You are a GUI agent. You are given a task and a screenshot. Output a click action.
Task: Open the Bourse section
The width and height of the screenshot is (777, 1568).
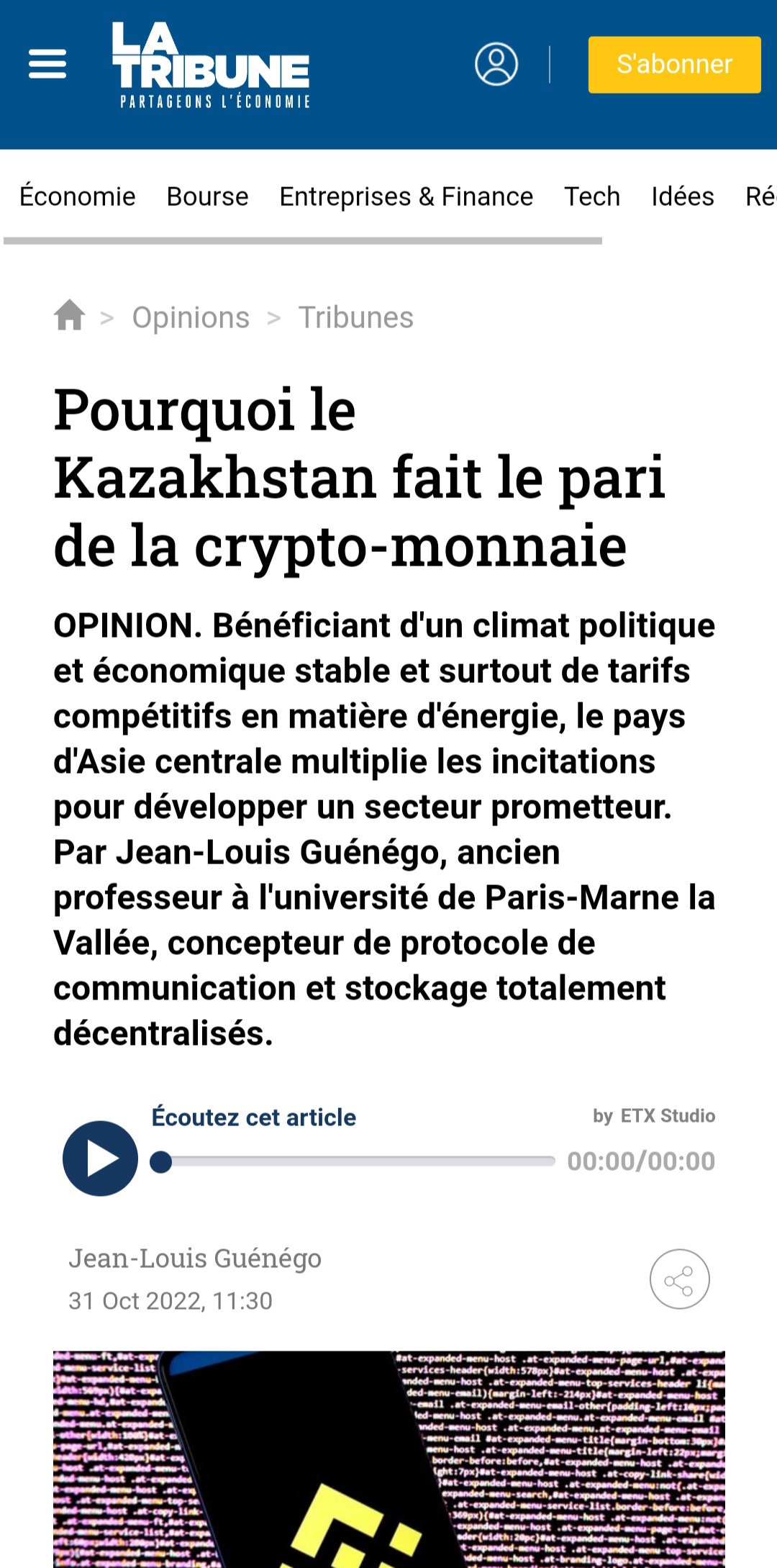(x=207, y=196)
